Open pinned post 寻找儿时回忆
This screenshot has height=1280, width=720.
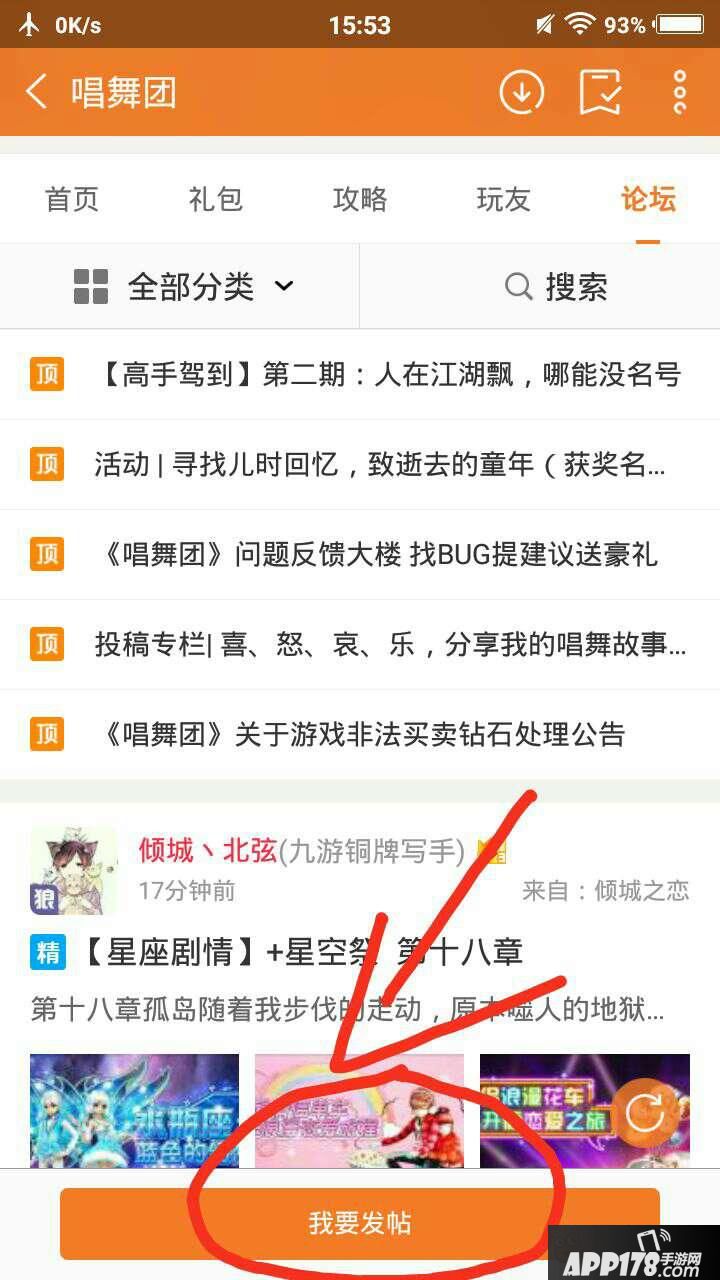click(x=380, y=464)
